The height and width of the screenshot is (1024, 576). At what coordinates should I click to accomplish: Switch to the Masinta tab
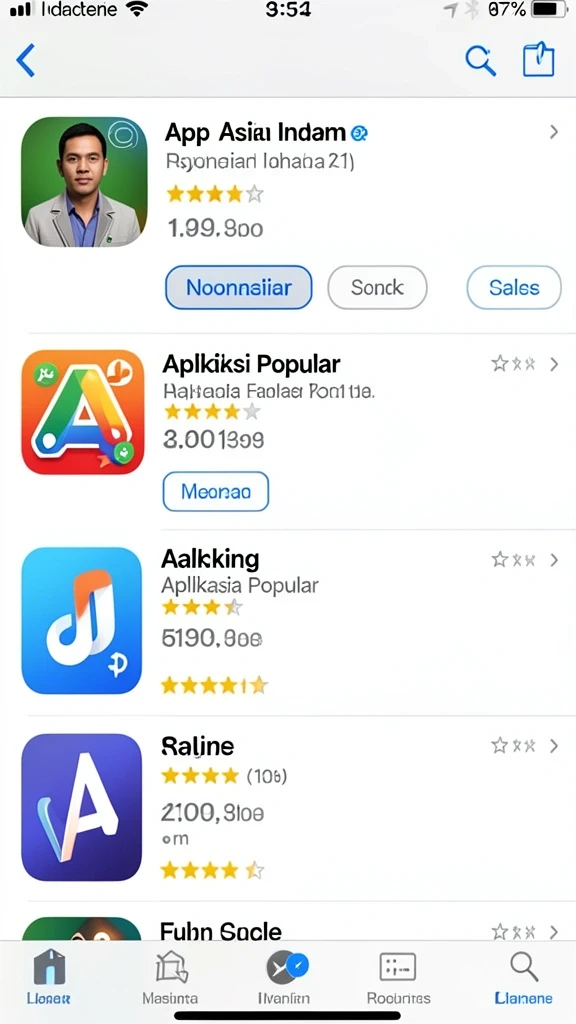[x=170, y=978]
